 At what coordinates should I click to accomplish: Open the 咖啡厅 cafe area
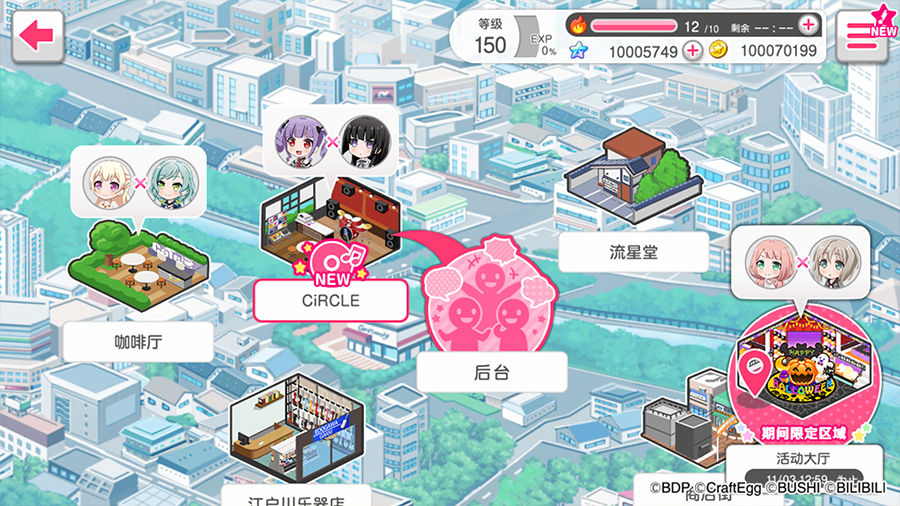coord(137,341)
